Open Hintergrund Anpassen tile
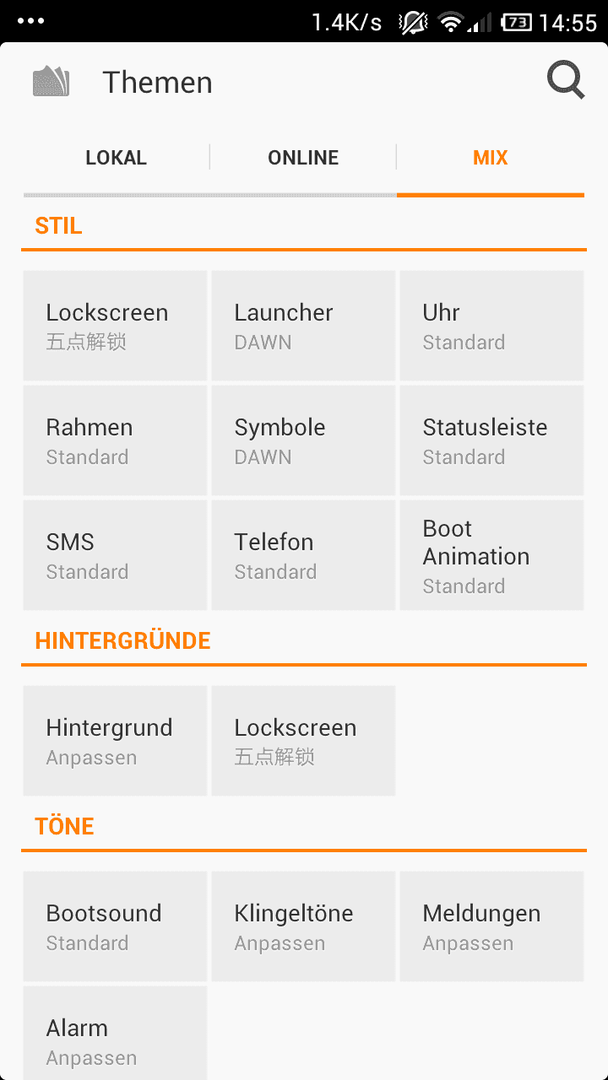This screenshot has height=1080, width=608. (x=115, y=740)
